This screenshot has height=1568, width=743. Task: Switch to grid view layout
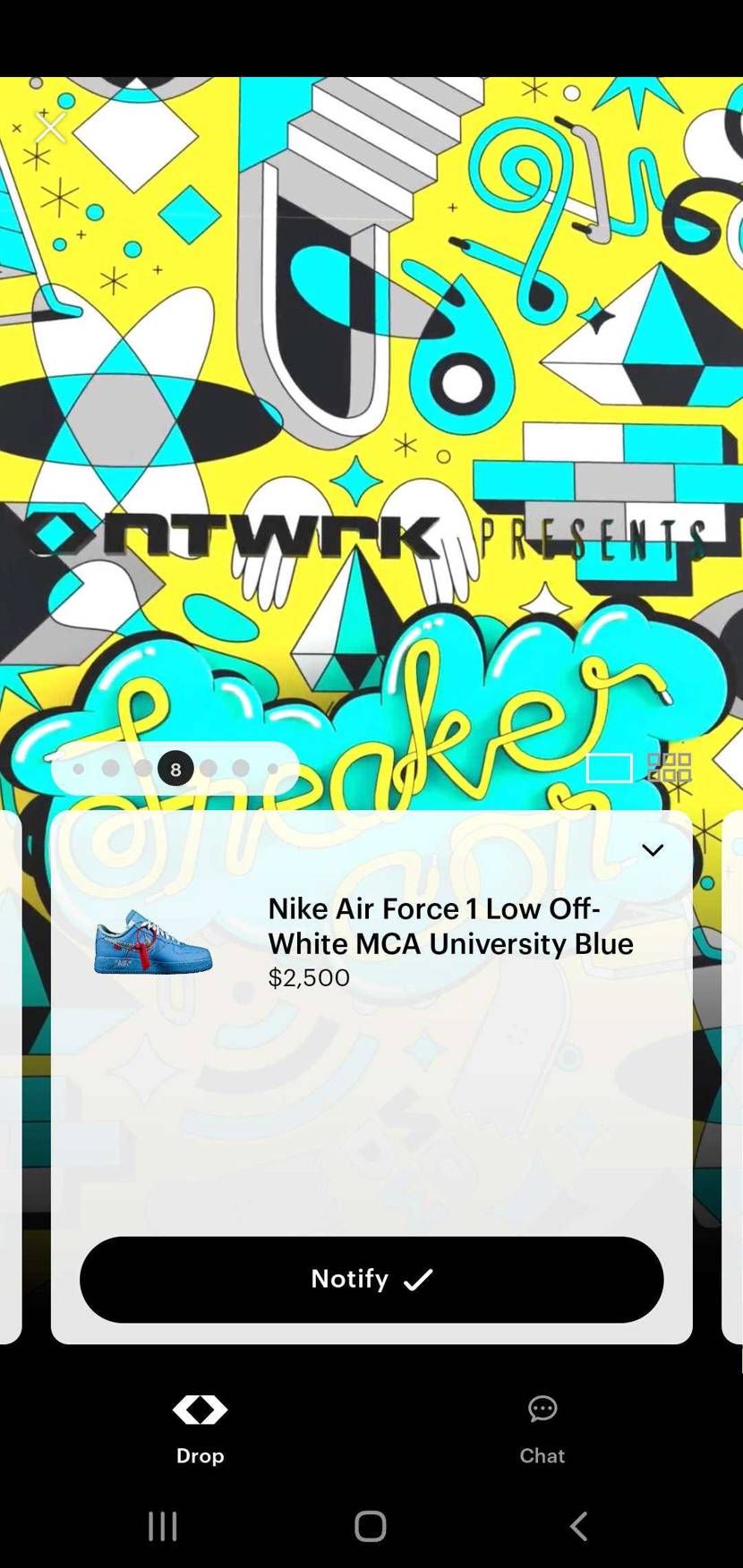670,768
